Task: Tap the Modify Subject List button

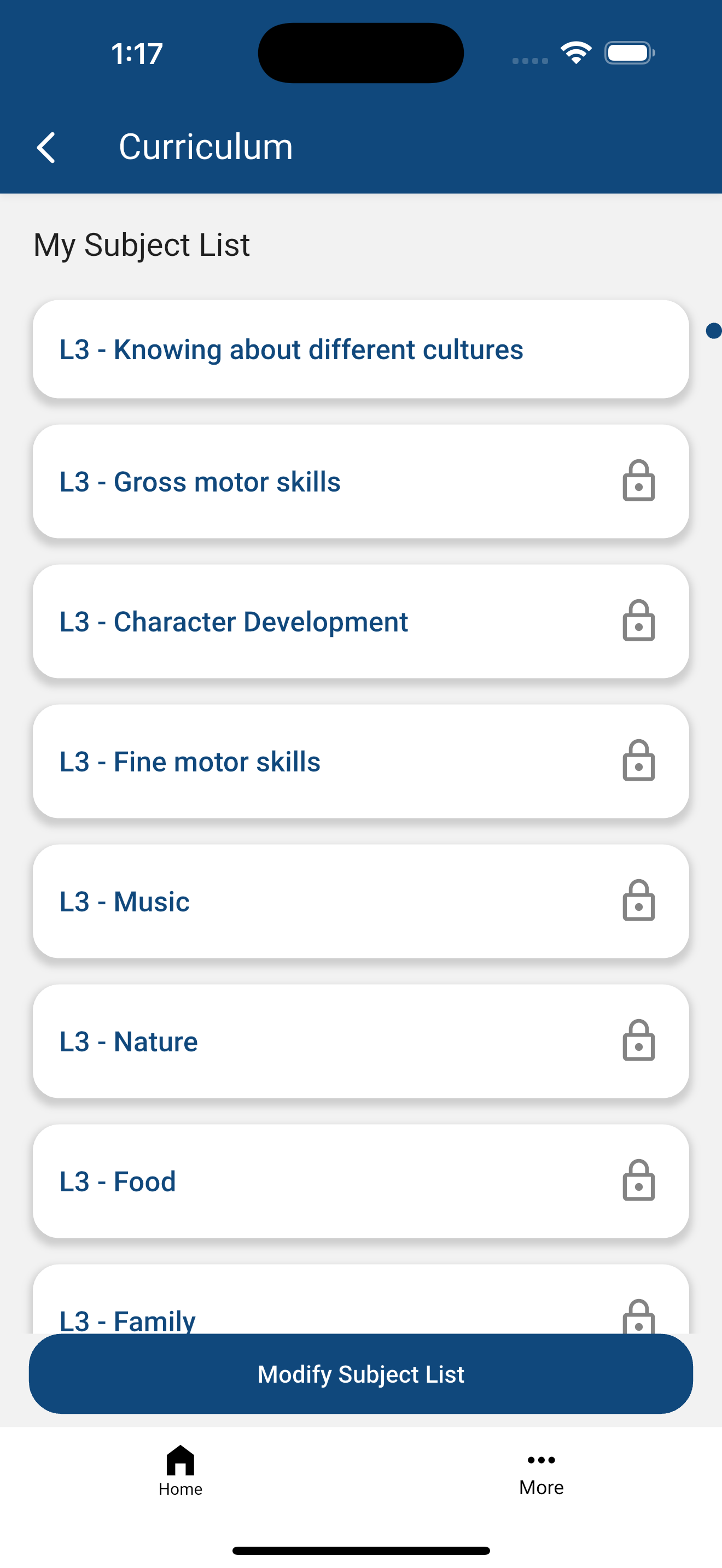Action: point(360,1374)
